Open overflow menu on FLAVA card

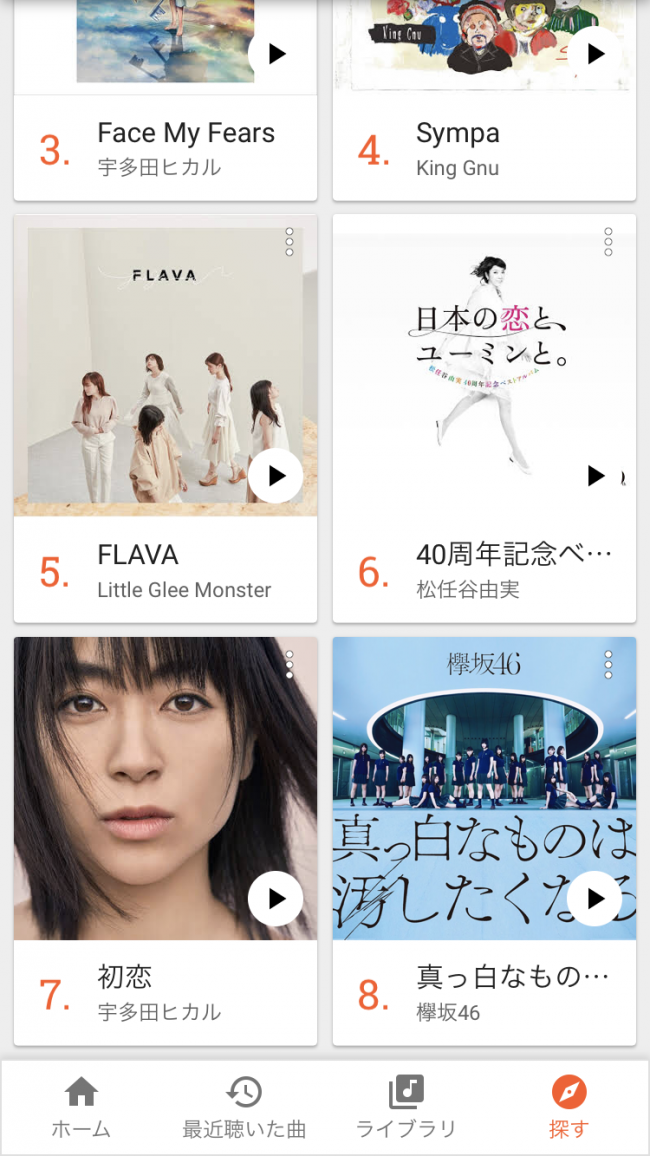tap(289, 242)
